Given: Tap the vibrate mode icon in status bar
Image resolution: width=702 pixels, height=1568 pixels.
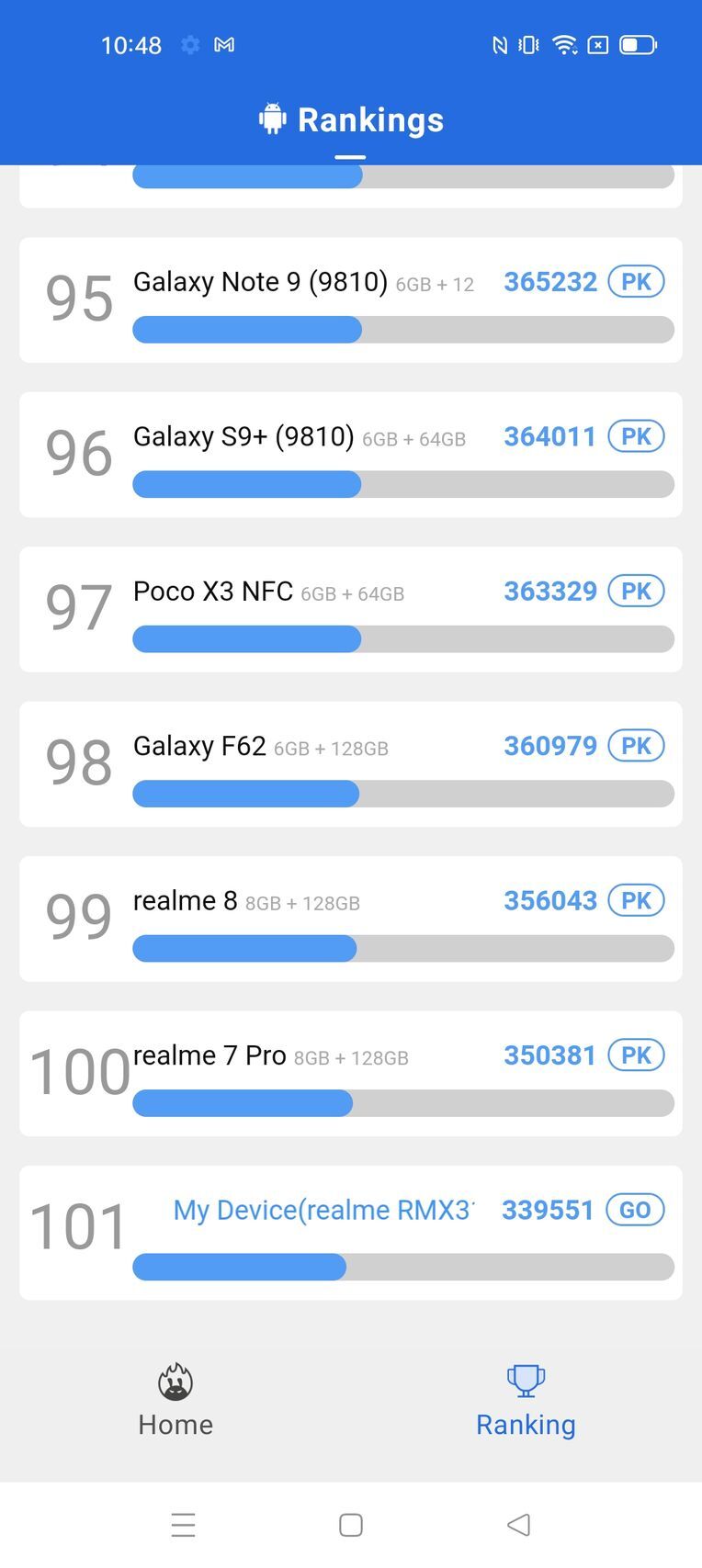Looking at the screenshot, I should [x=528, y=44].
